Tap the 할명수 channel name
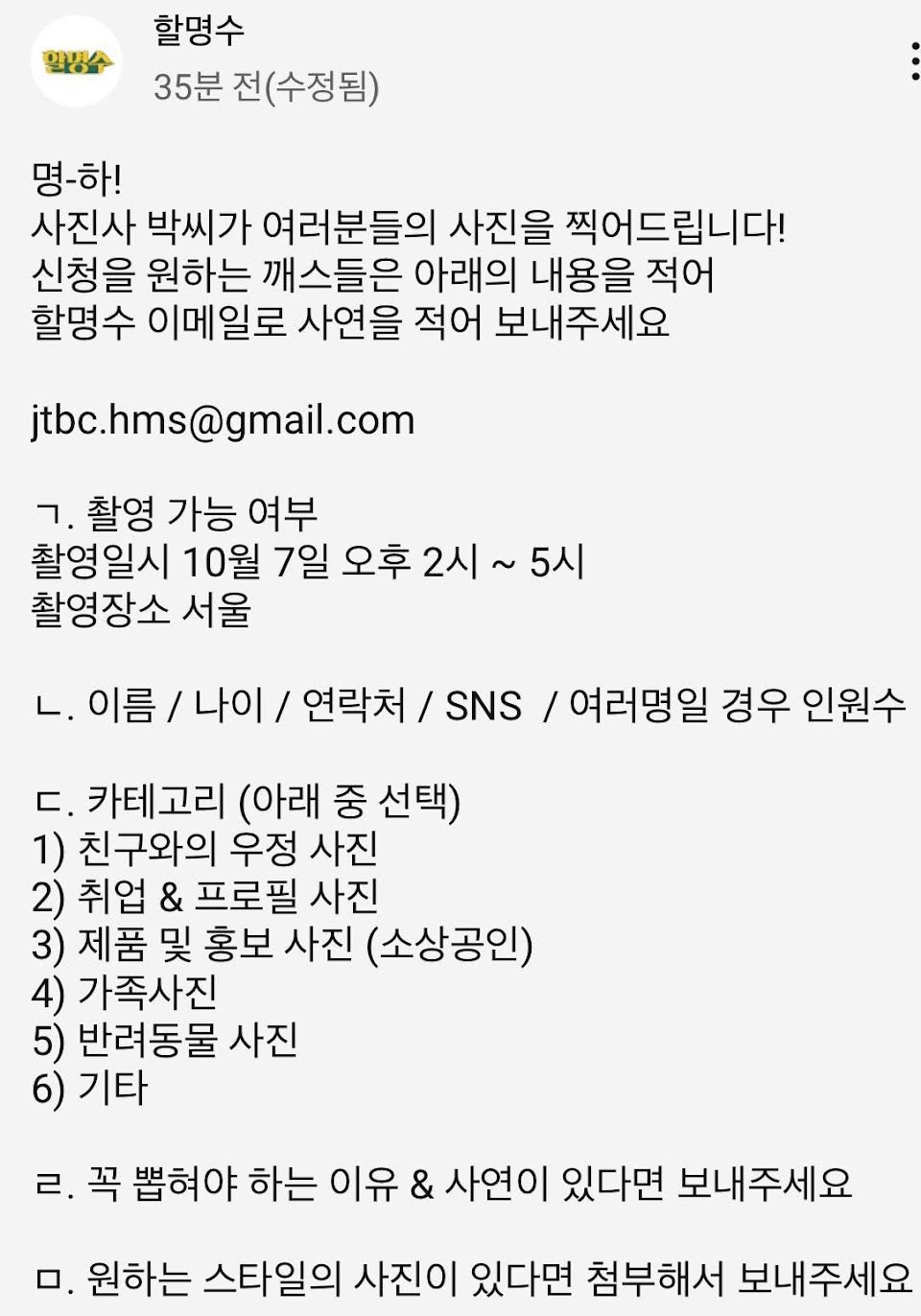The width and height of the screenshot is (921, 1316). 199,30
